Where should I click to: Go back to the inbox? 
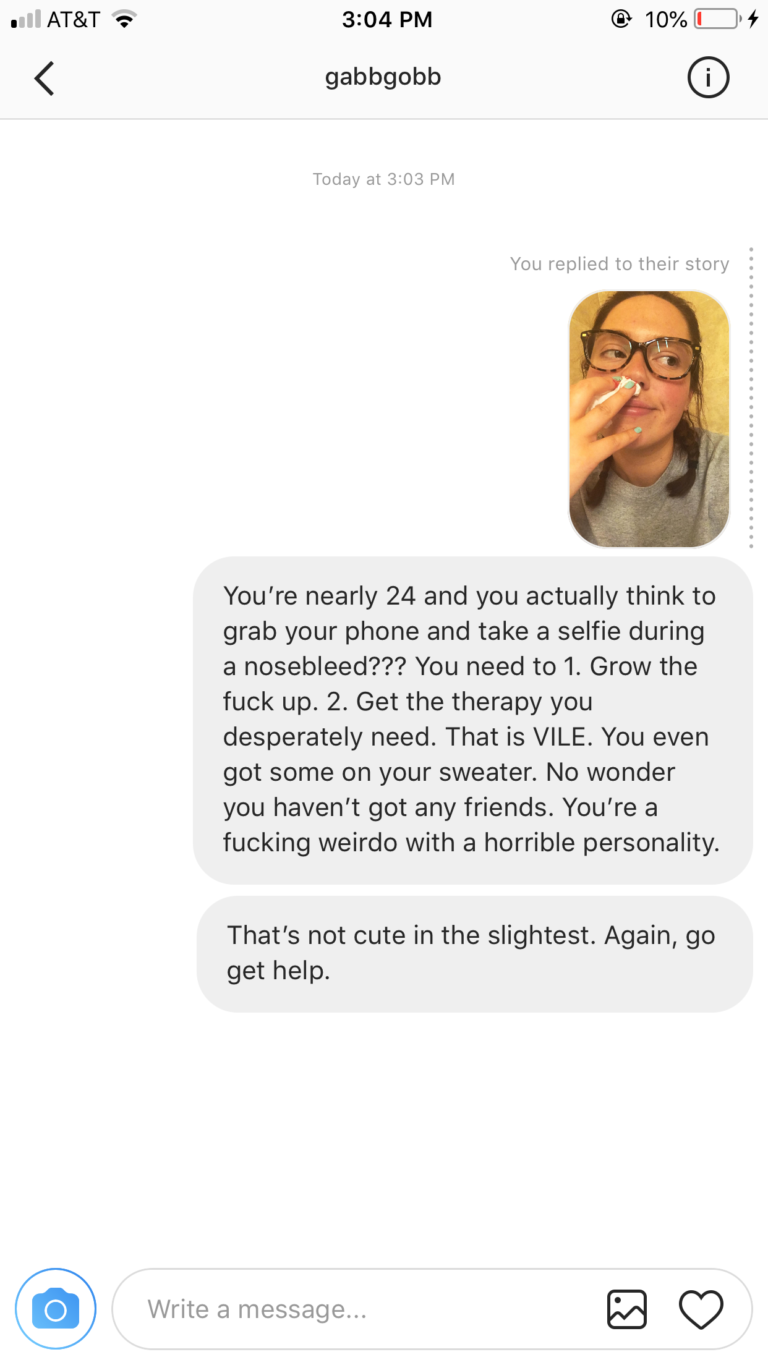(x=44, y=78)
